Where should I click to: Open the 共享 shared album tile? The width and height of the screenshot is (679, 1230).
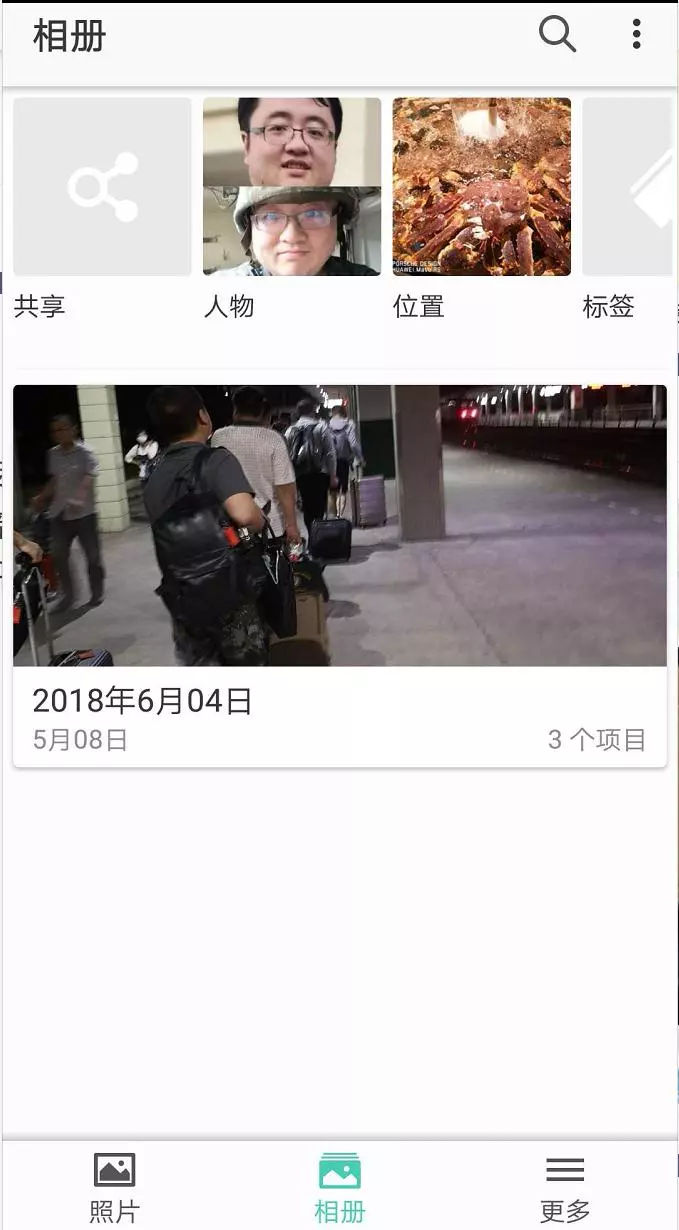(x=102, y=187)
